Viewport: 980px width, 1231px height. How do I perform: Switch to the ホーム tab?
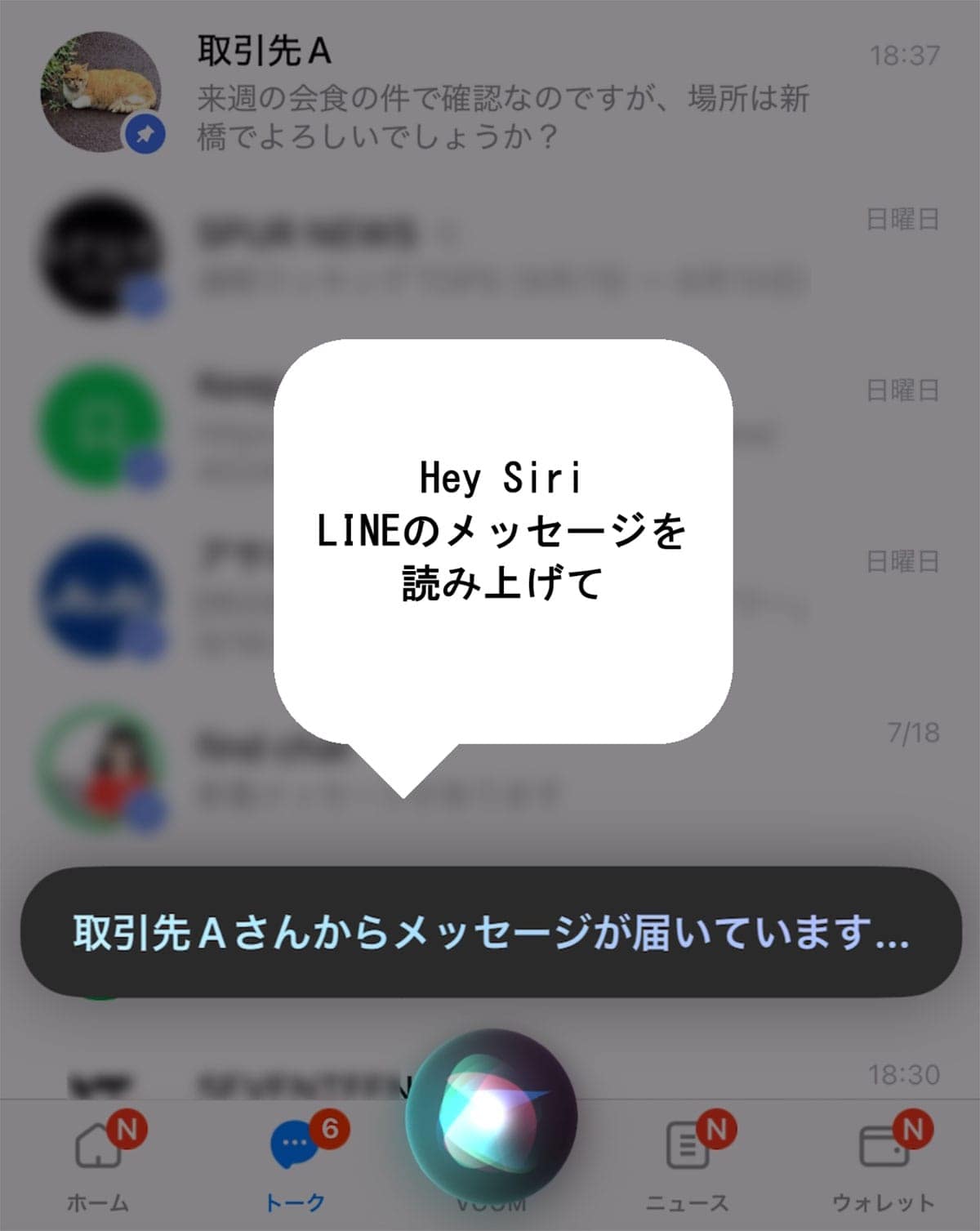98,1160
